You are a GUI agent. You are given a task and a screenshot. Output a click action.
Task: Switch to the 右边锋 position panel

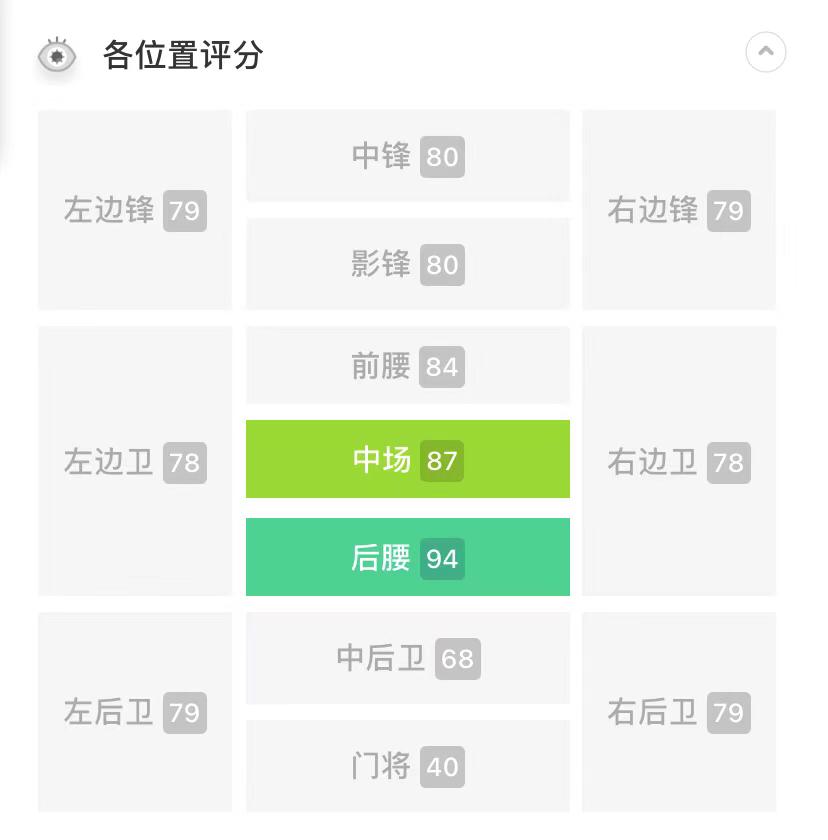(679, 210)
